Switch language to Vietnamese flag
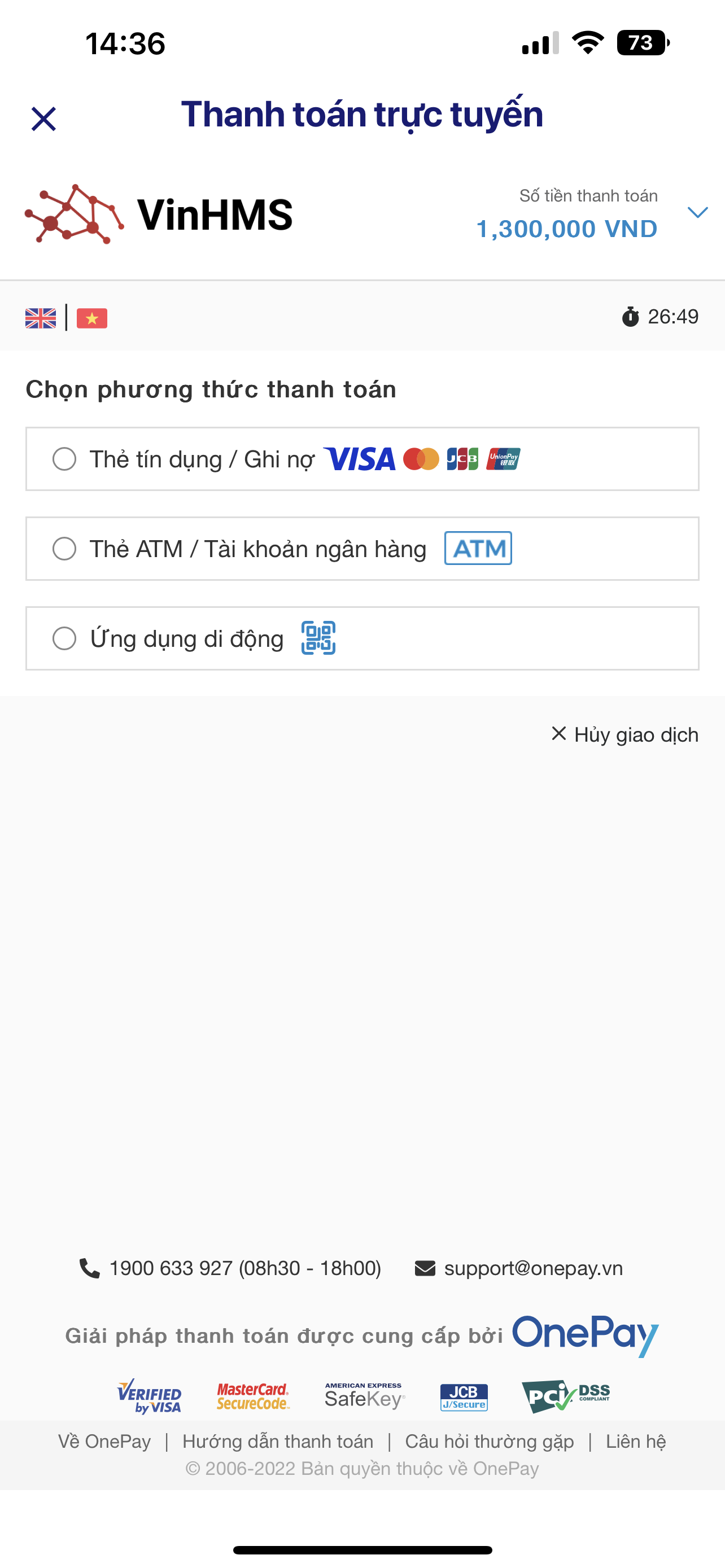This screenshot has height=1568, width=725. pos(92,318)
